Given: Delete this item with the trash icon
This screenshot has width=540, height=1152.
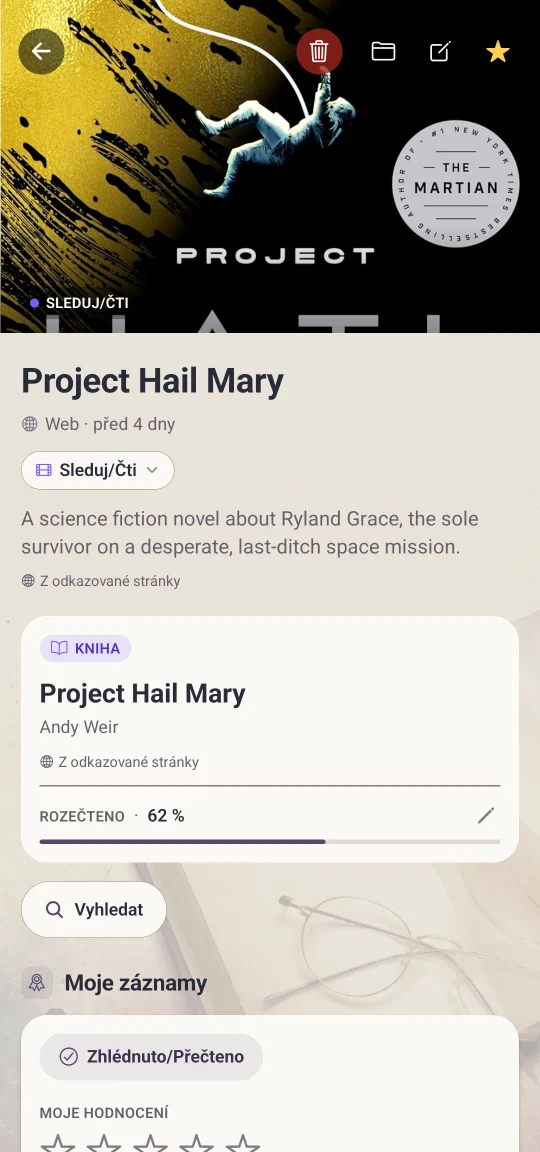Looking at the screenshot, I should point(319,51).
